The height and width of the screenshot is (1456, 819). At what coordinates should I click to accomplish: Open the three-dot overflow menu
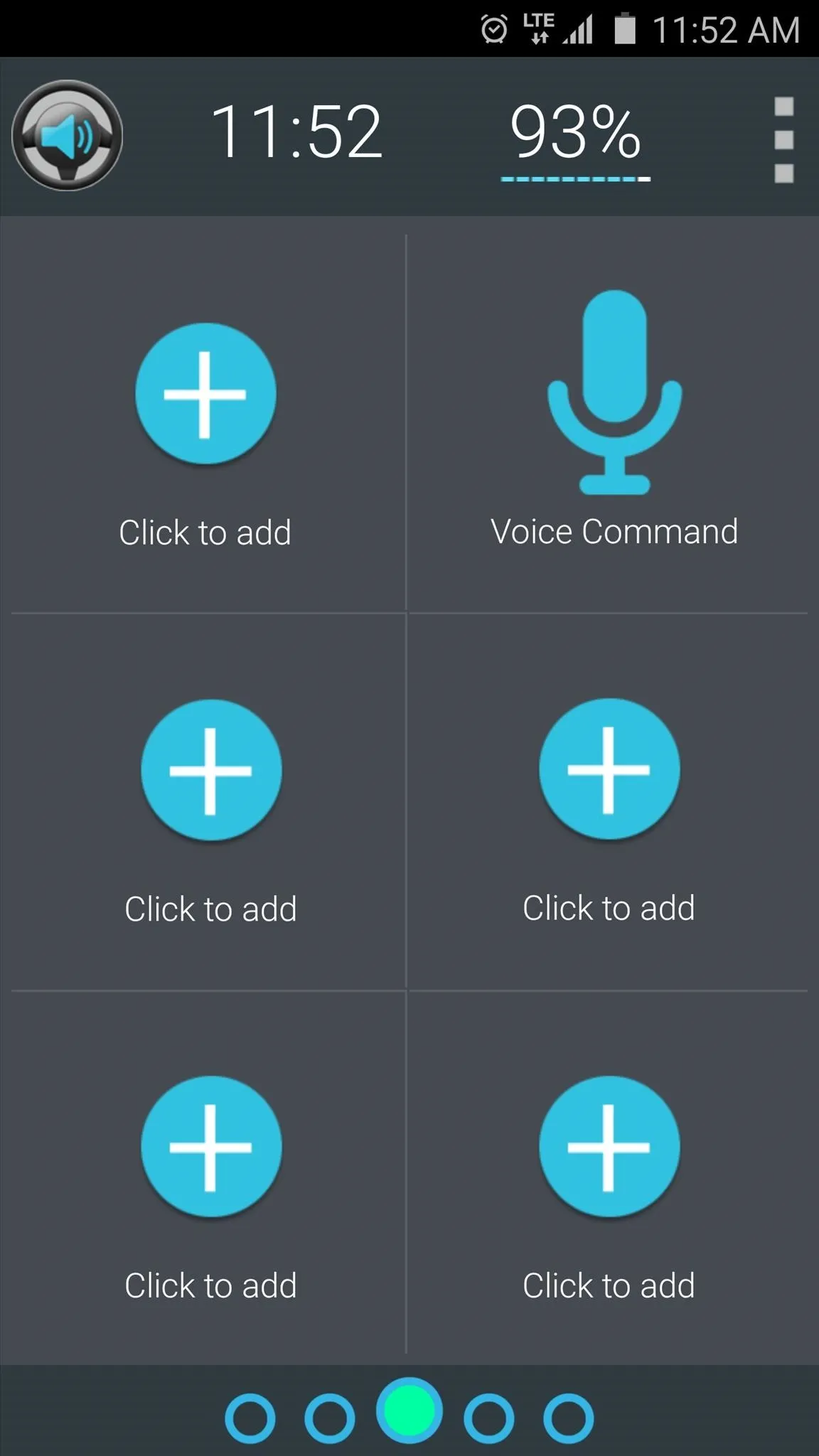[x=783, y=140]
